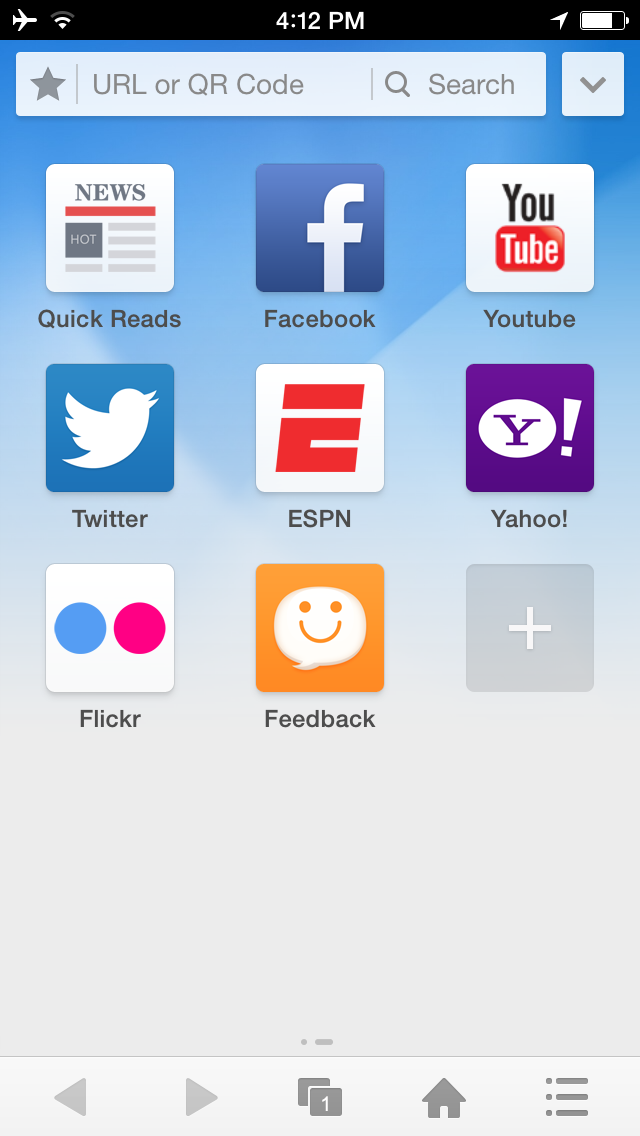This screenshot has height=1136, width=640.
Task: Open Quick Reads news shortcut
Action: pyautogui.click(x=109, y=228)
